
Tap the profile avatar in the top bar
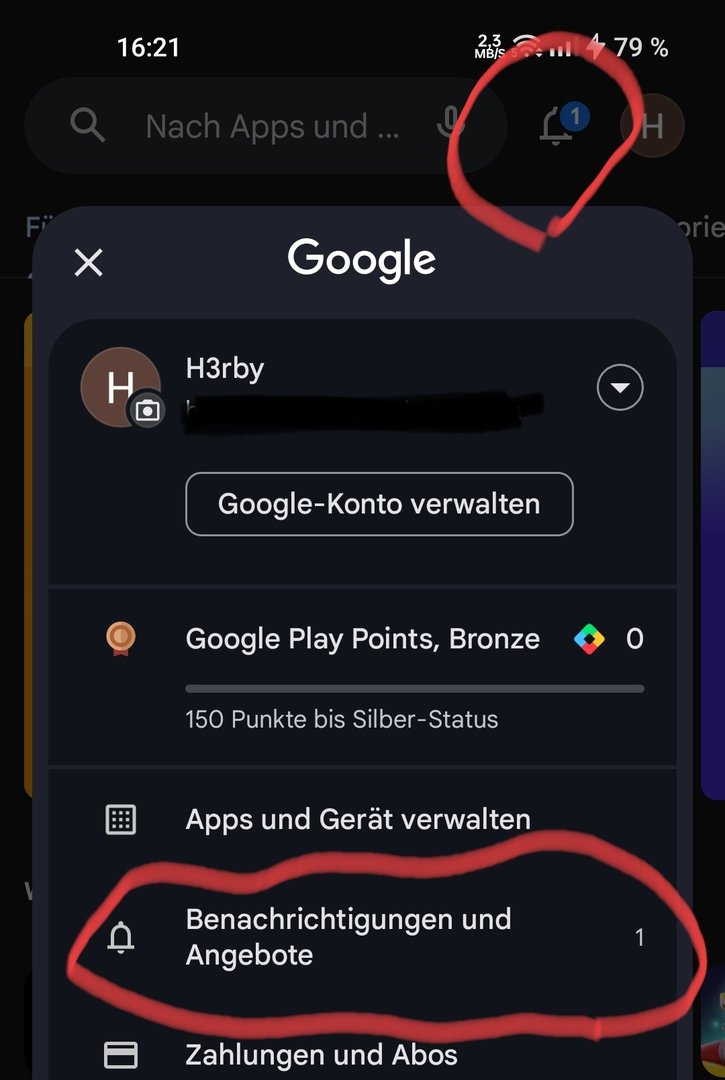[652, 127]
